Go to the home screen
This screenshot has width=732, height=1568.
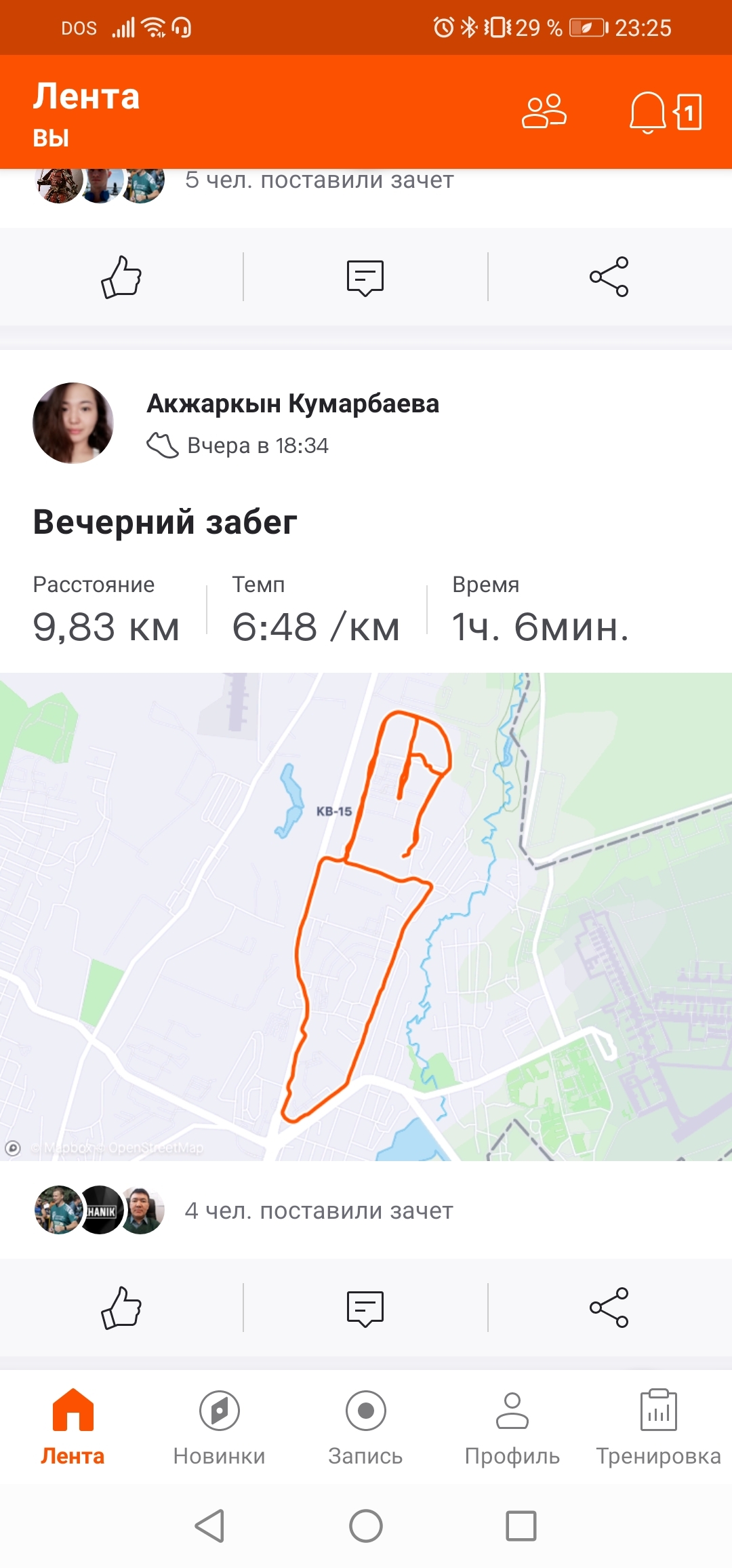[366, 1526]
